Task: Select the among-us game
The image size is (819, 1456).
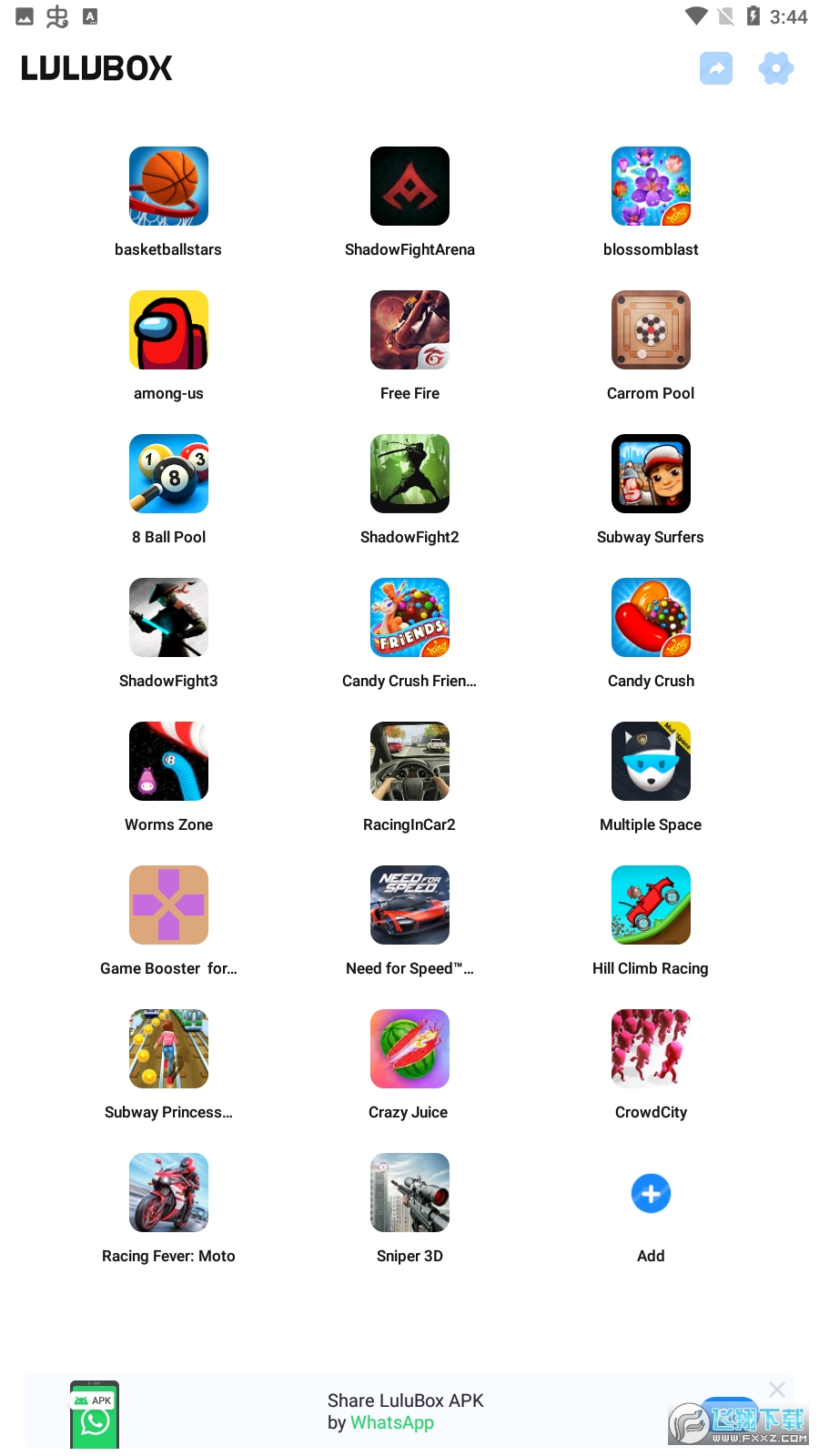Action: pos(168,330)
